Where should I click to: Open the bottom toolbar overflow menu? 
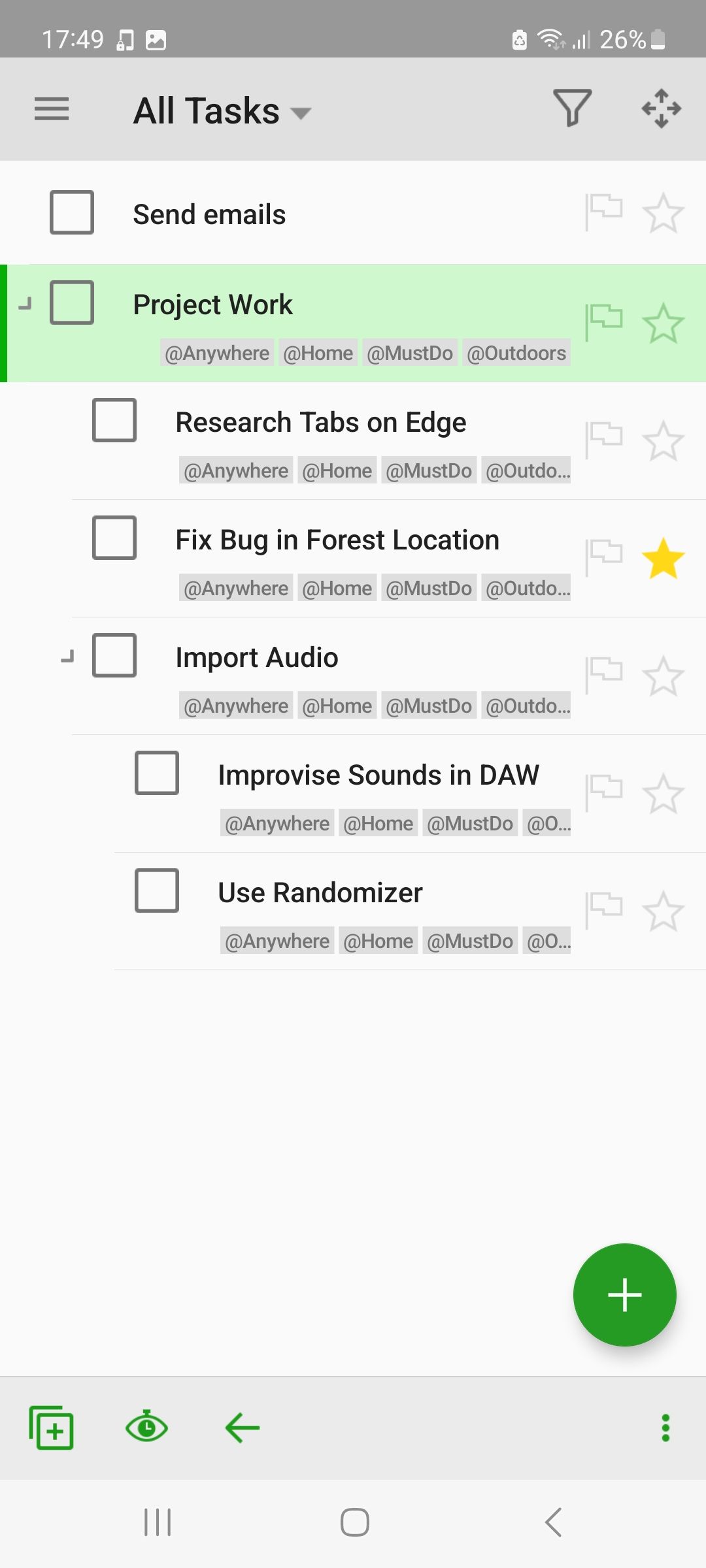coord(665,1428)
